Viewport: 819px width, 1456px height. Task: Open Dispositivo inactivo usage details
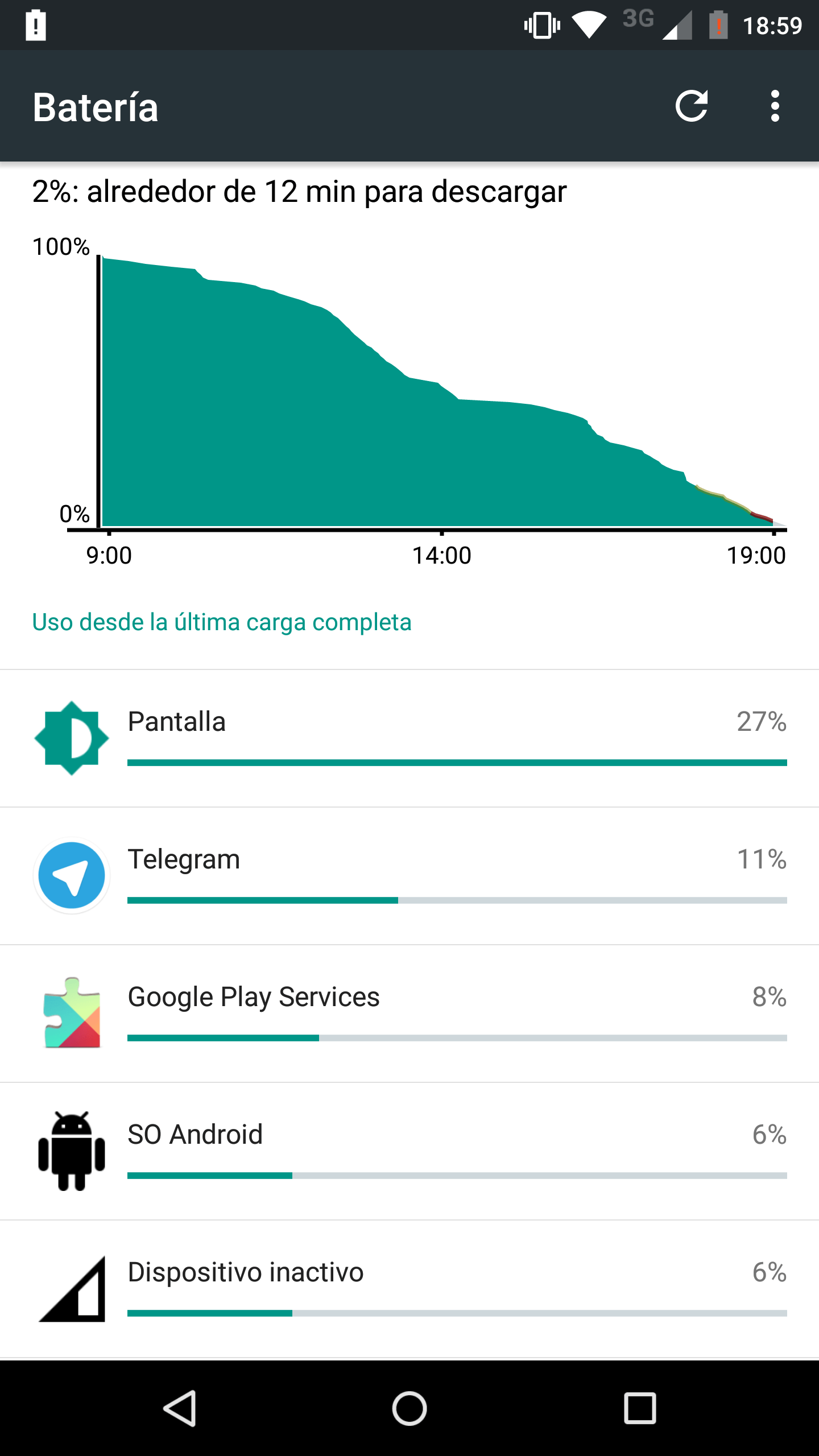click(409, 1289)
